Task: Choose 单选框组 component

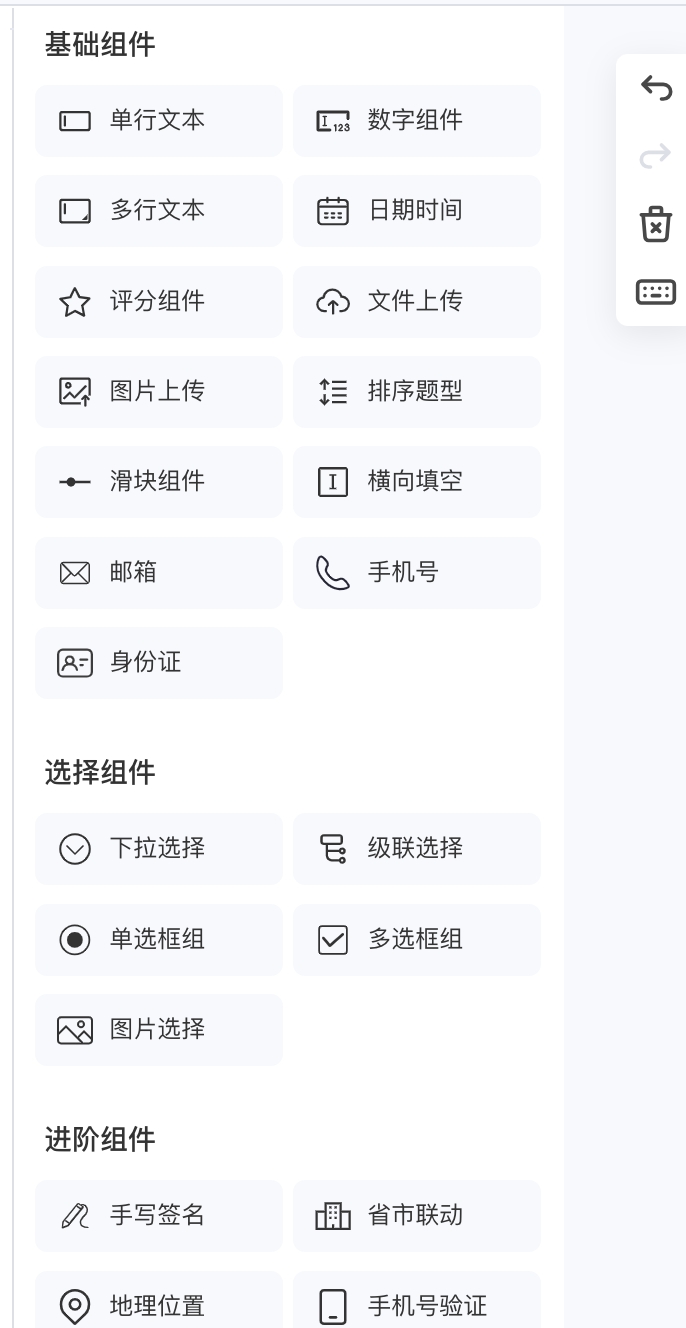Action: point(158,940)
